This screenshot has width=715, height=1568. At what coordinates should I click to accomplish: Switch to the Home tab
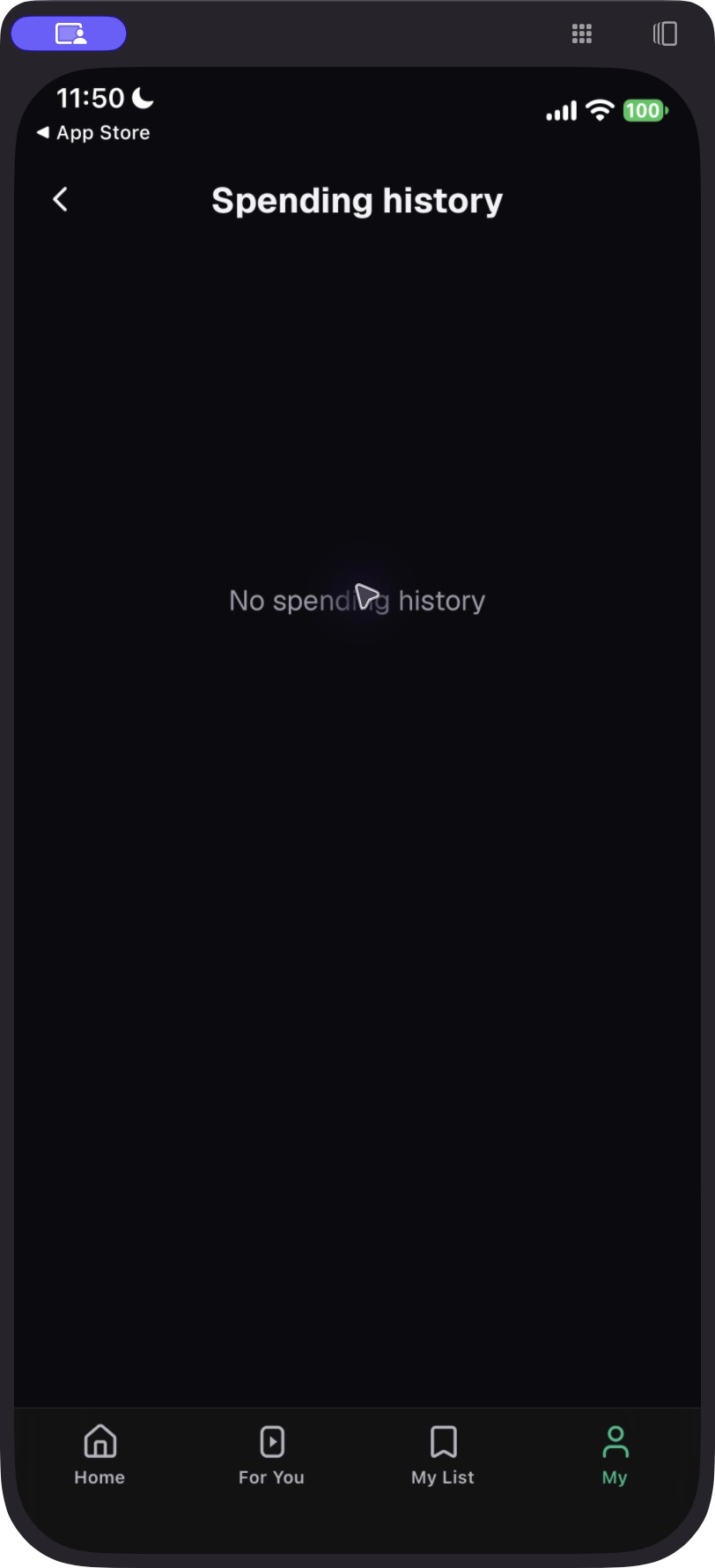tap(100, 1455)
